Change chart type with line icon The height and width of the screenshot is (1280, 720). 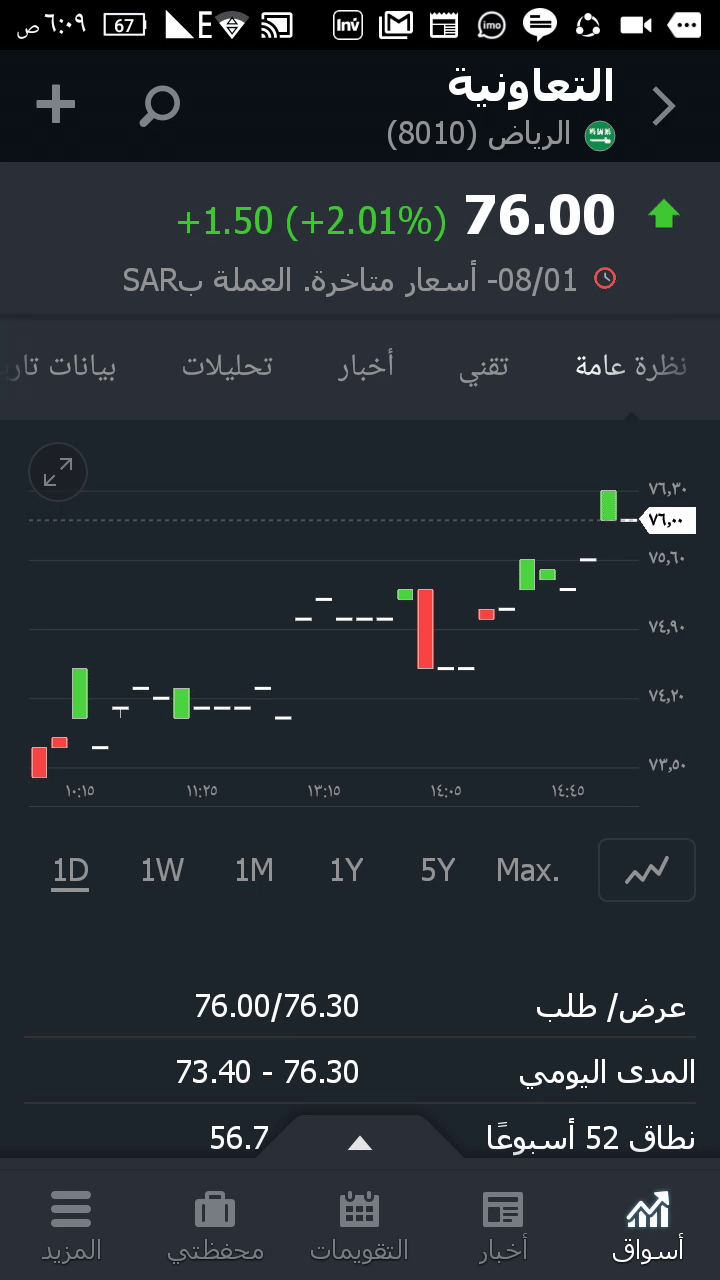[x=646, y=871]
